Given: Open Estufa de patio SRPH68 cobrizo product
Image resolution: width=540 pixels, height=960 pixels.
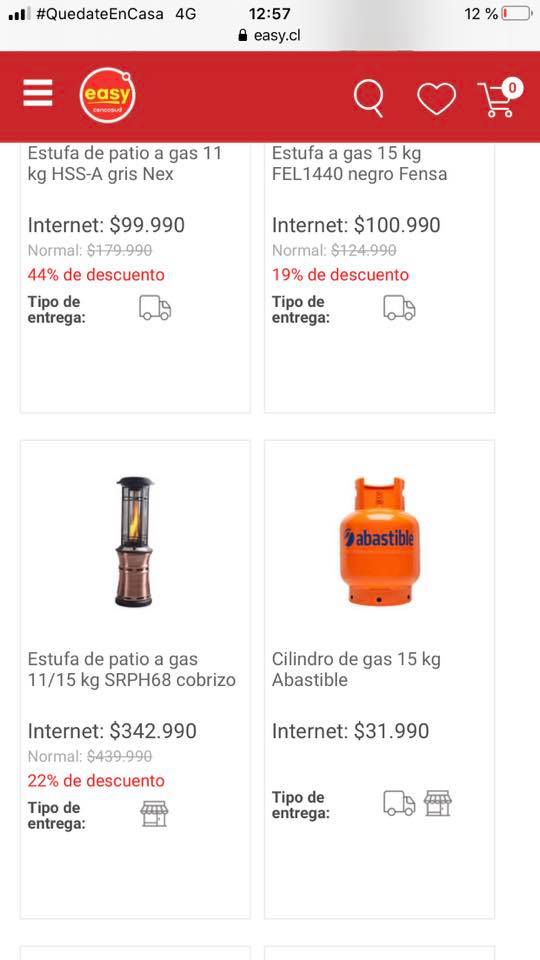Looking at the screenshot, I should [x=132, y=670].
